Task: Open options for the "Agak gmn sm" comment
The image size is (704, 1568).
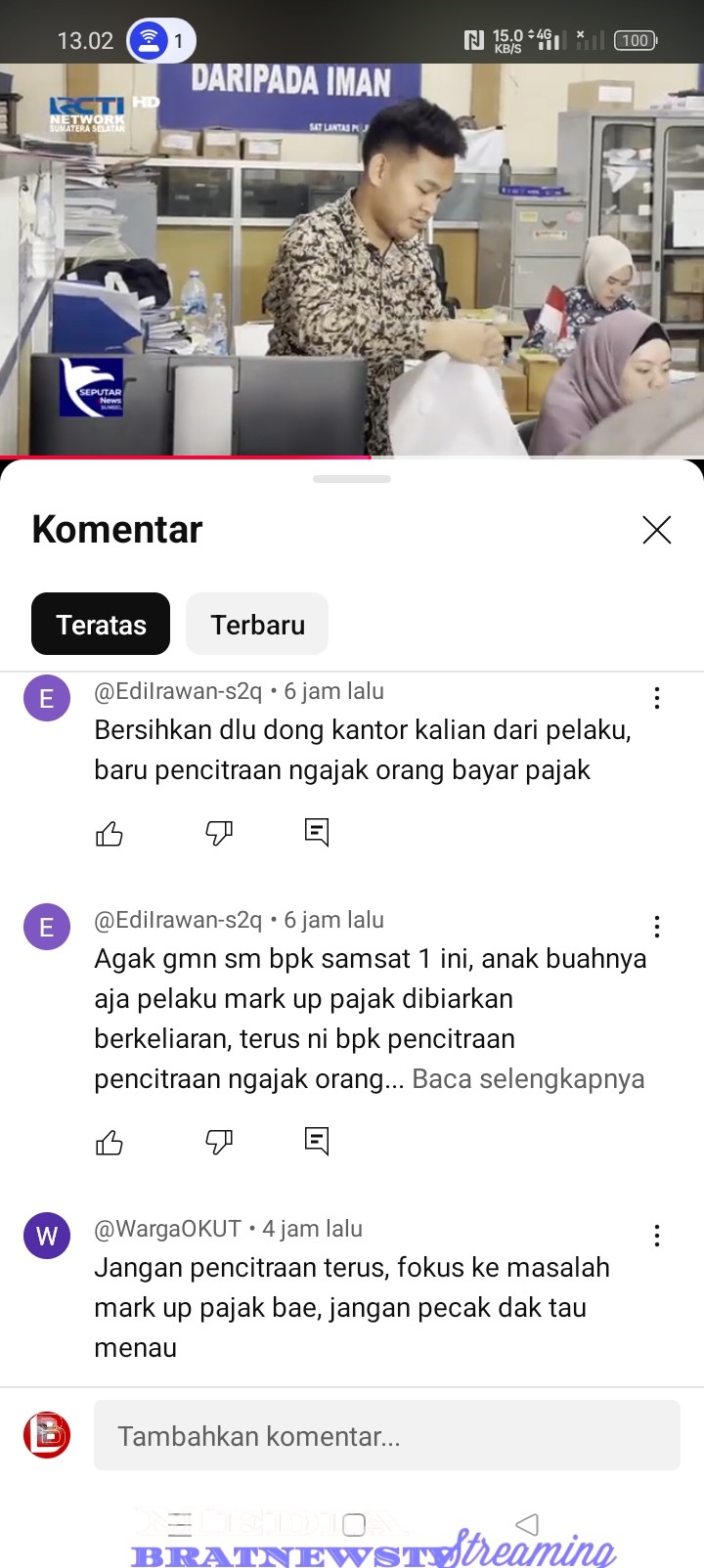Action: pos(657,927)
